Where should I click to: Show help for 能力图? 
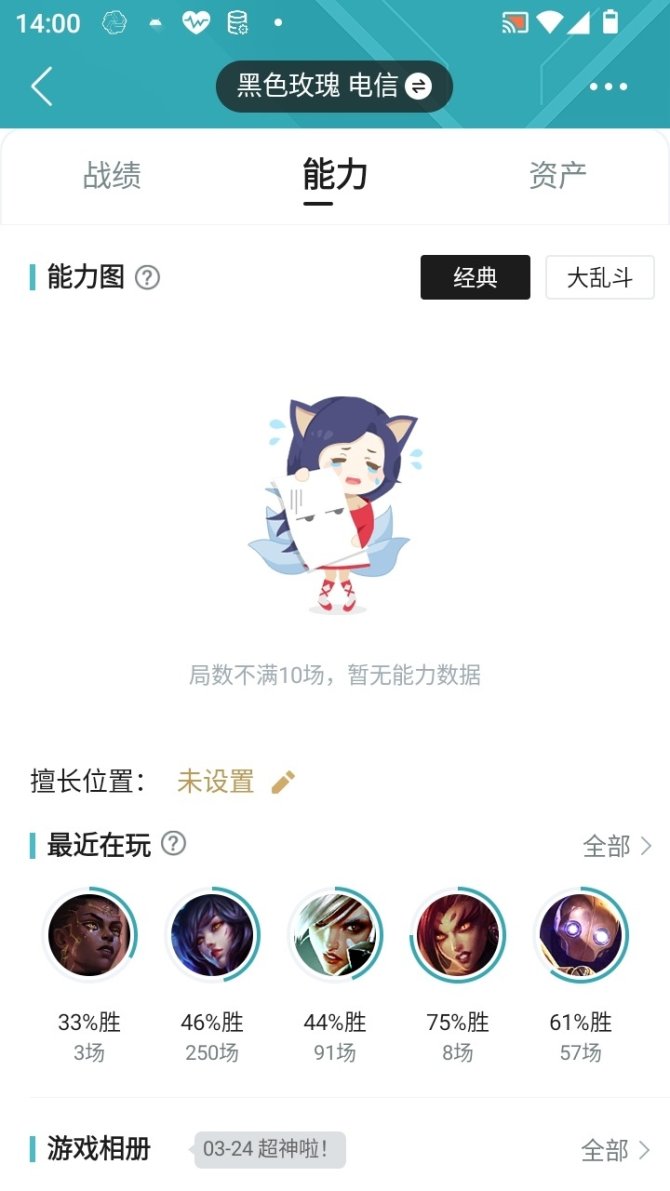(147, 277)
